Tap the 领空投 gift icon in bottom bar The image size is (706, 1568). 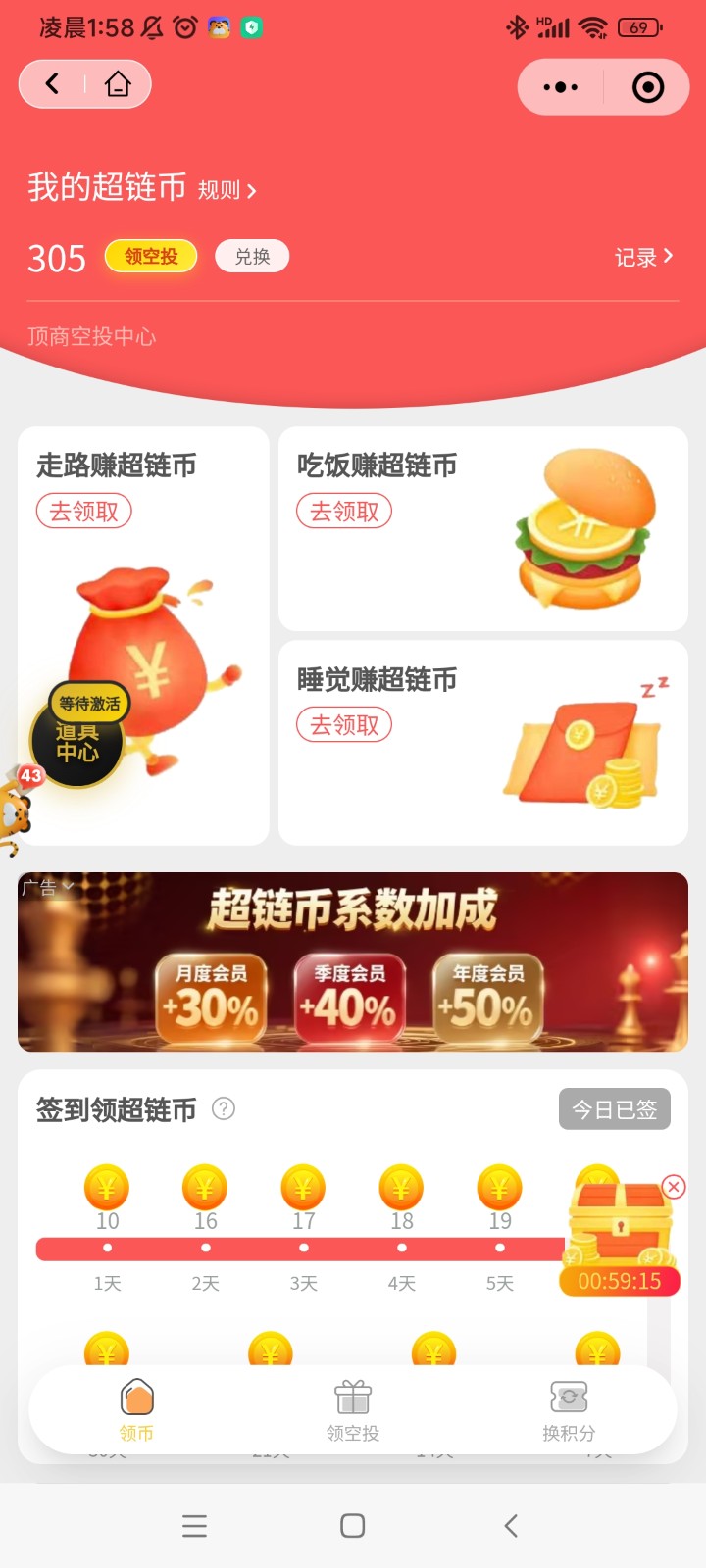point(352,1397)
